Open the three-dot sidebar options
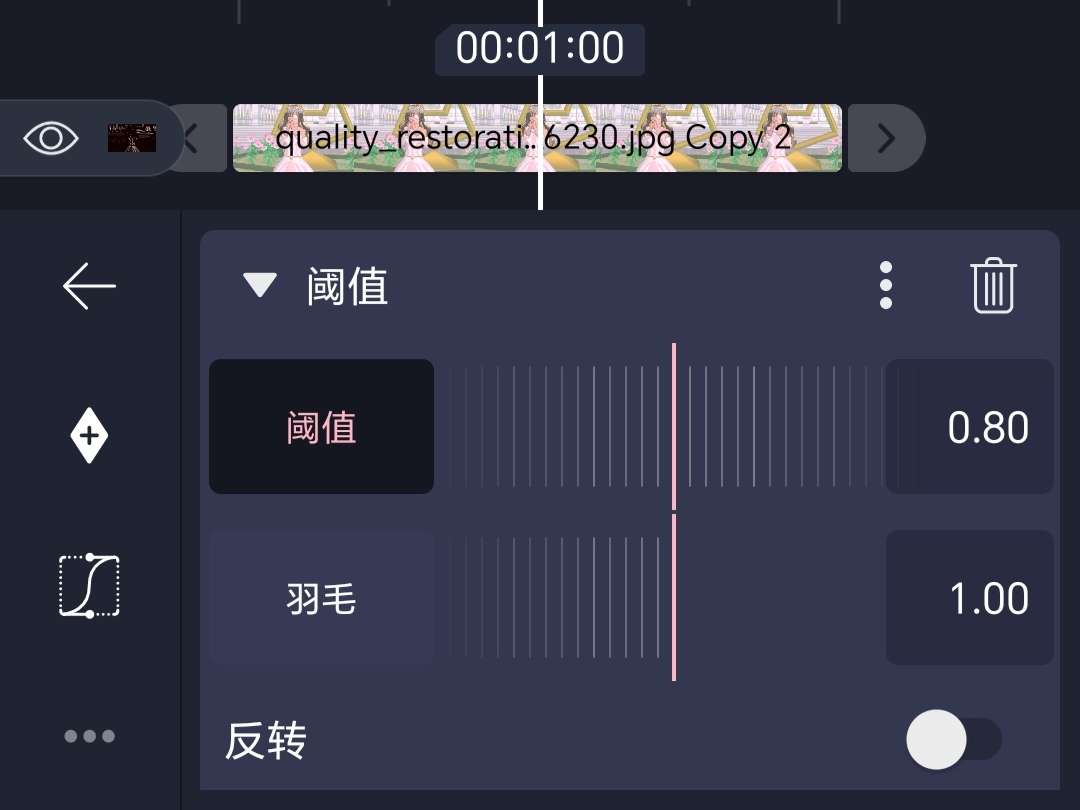The width and height of the screenshot is (1080, 810). coord(90,737)
